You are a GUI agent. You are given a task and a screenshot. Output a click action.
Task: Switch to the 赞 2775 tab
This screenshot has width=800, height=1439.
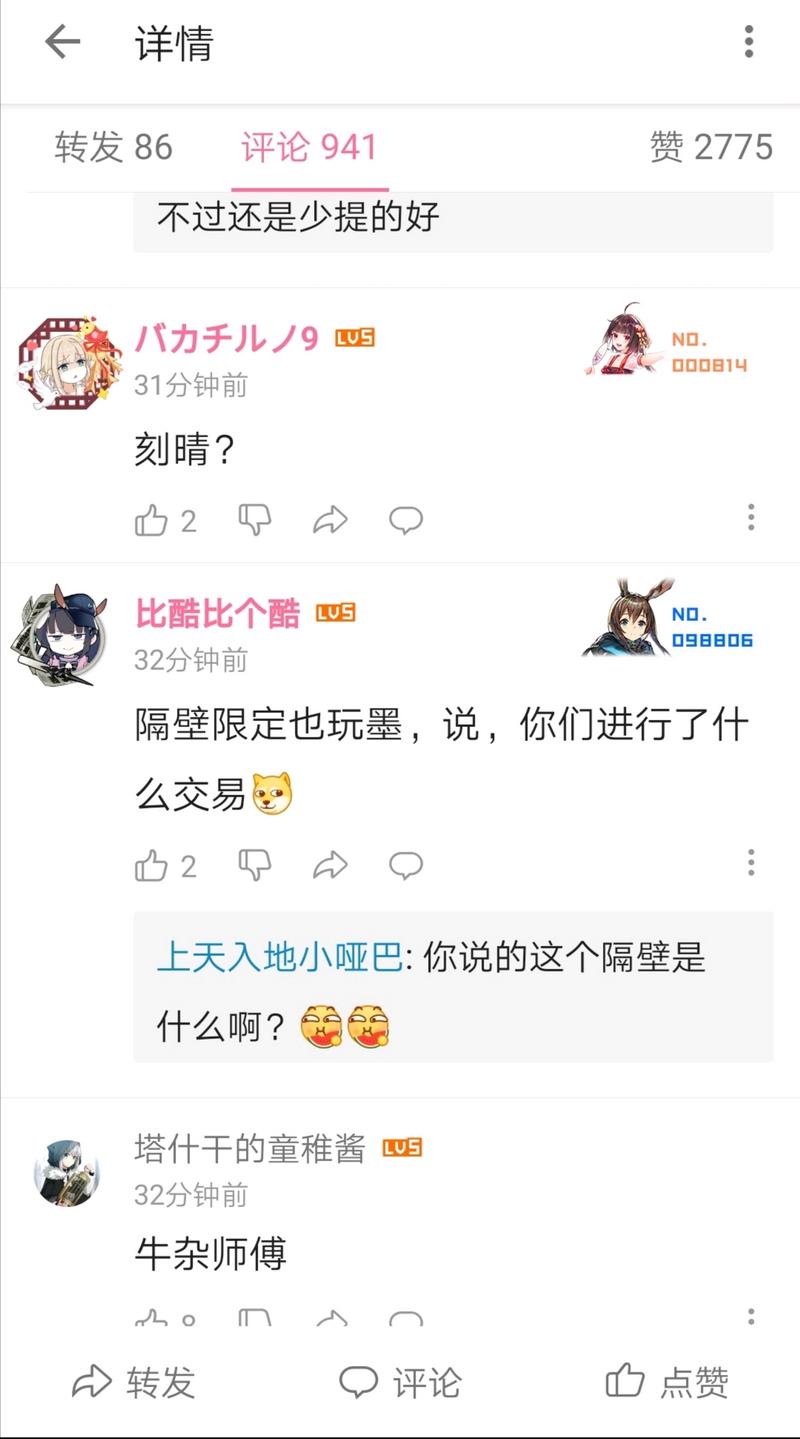coord(711,148)
